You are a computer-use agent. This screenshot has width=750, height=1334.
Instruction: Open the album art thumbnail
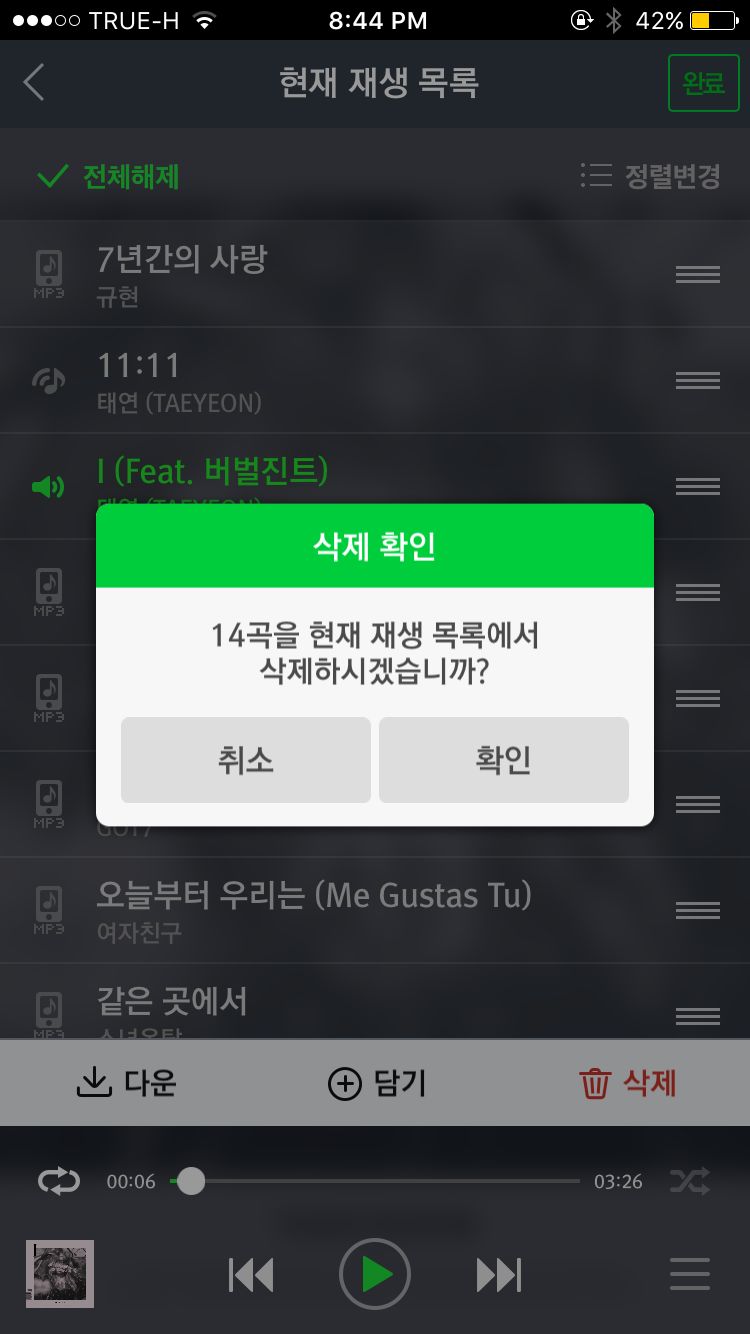[60, 1273]
